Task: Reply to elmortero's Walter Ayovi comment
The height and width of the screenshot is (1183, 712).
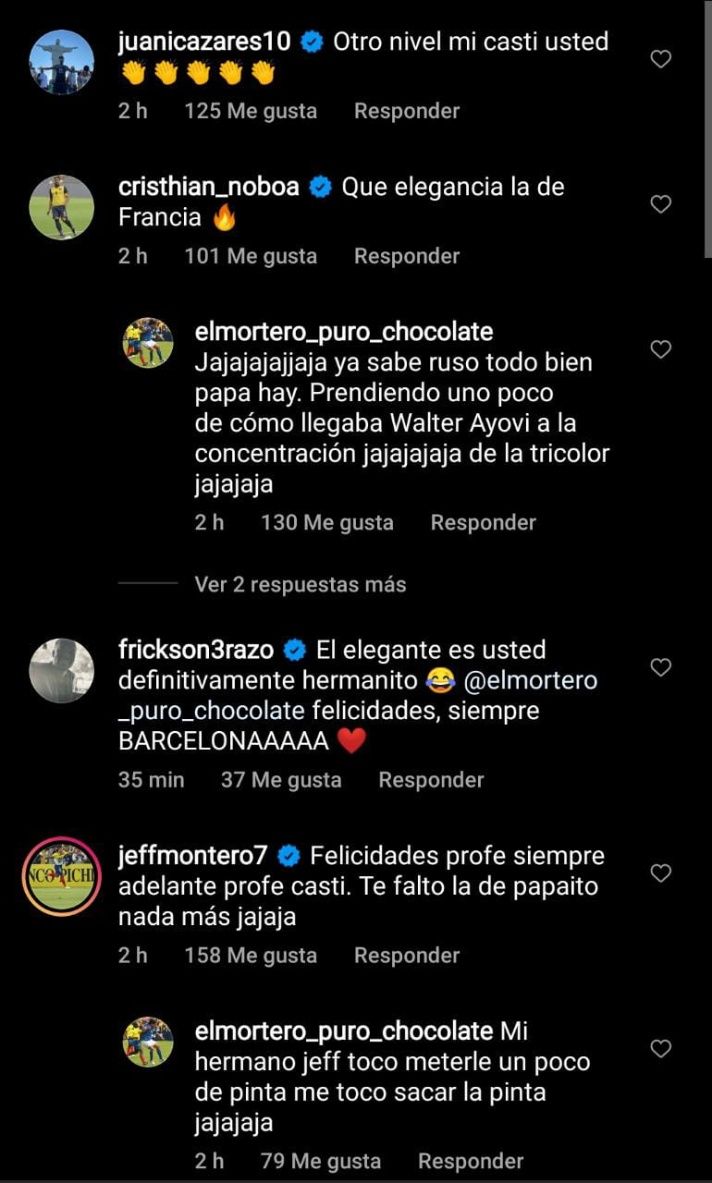Action: click(483, 522)
